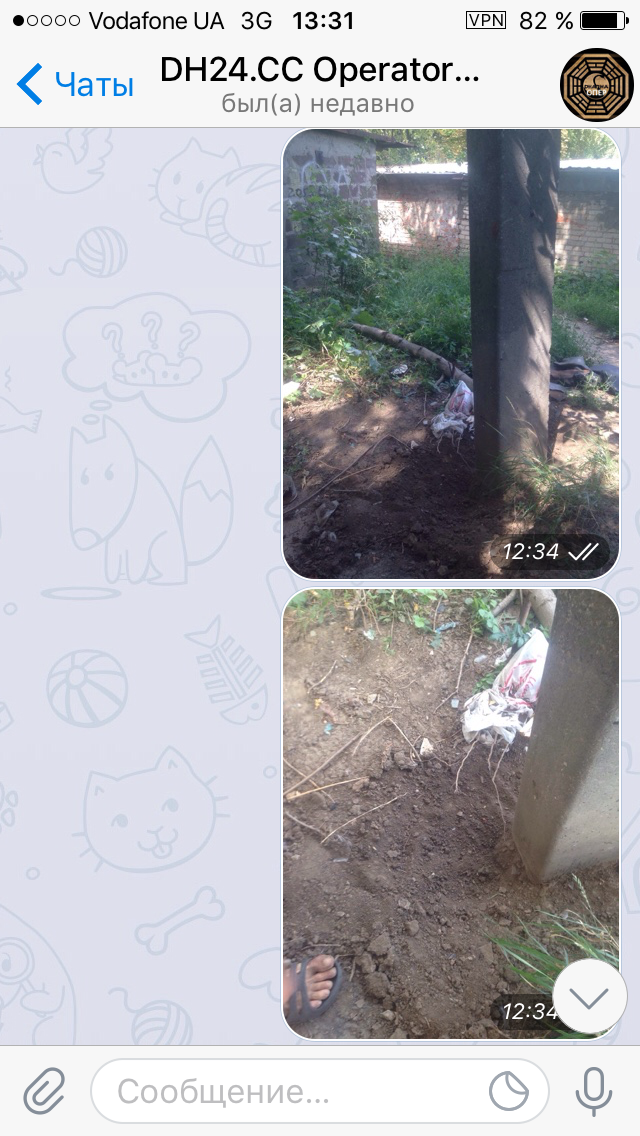The image size is (640, 1136).
Task: Jump to latest messages with down arrow
Action: (589, 997)
